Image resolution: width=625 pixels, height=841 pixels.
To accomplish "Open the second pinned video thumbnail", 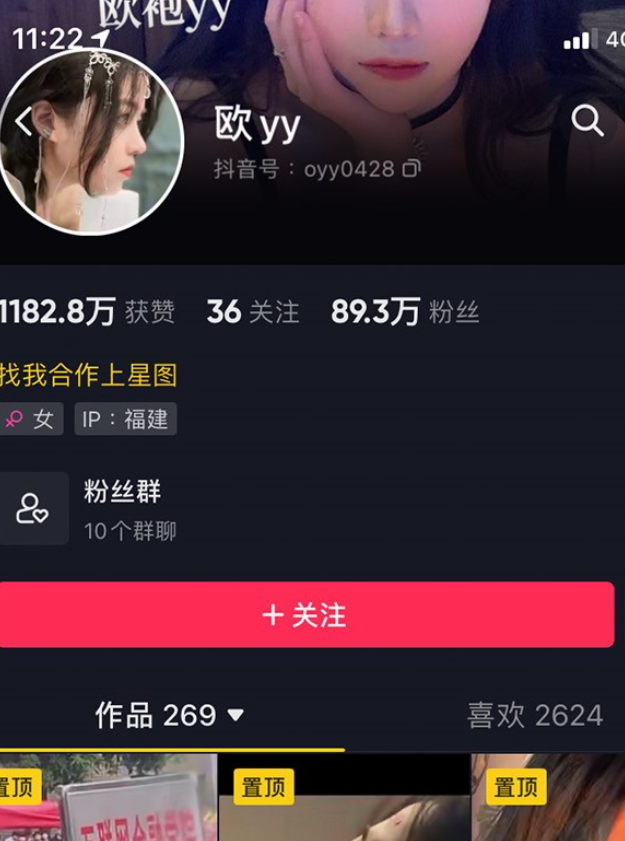I will pyautogui.click(x=344, y=800).
